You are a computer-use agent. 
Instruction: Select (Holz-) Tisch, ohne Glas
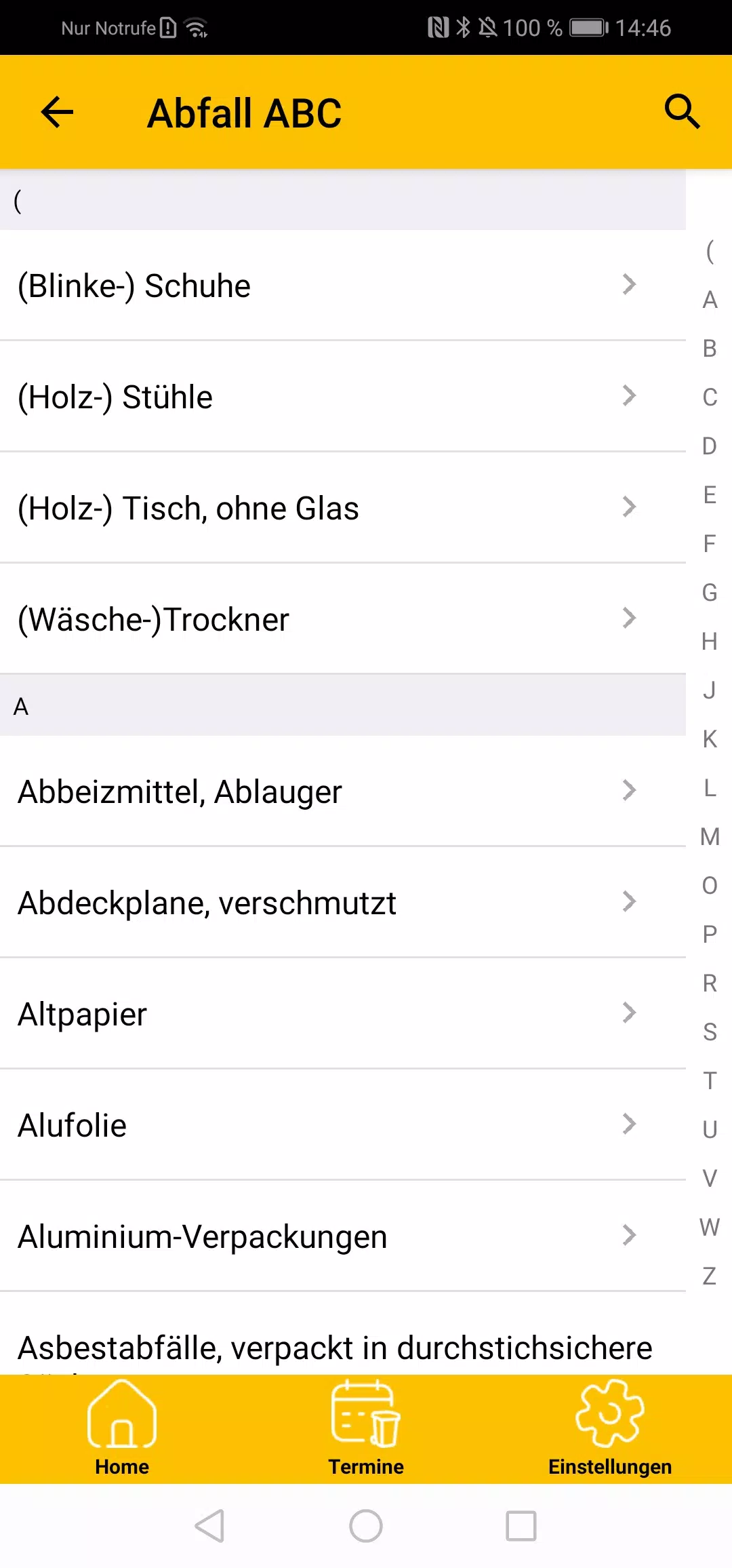point(343,508)
